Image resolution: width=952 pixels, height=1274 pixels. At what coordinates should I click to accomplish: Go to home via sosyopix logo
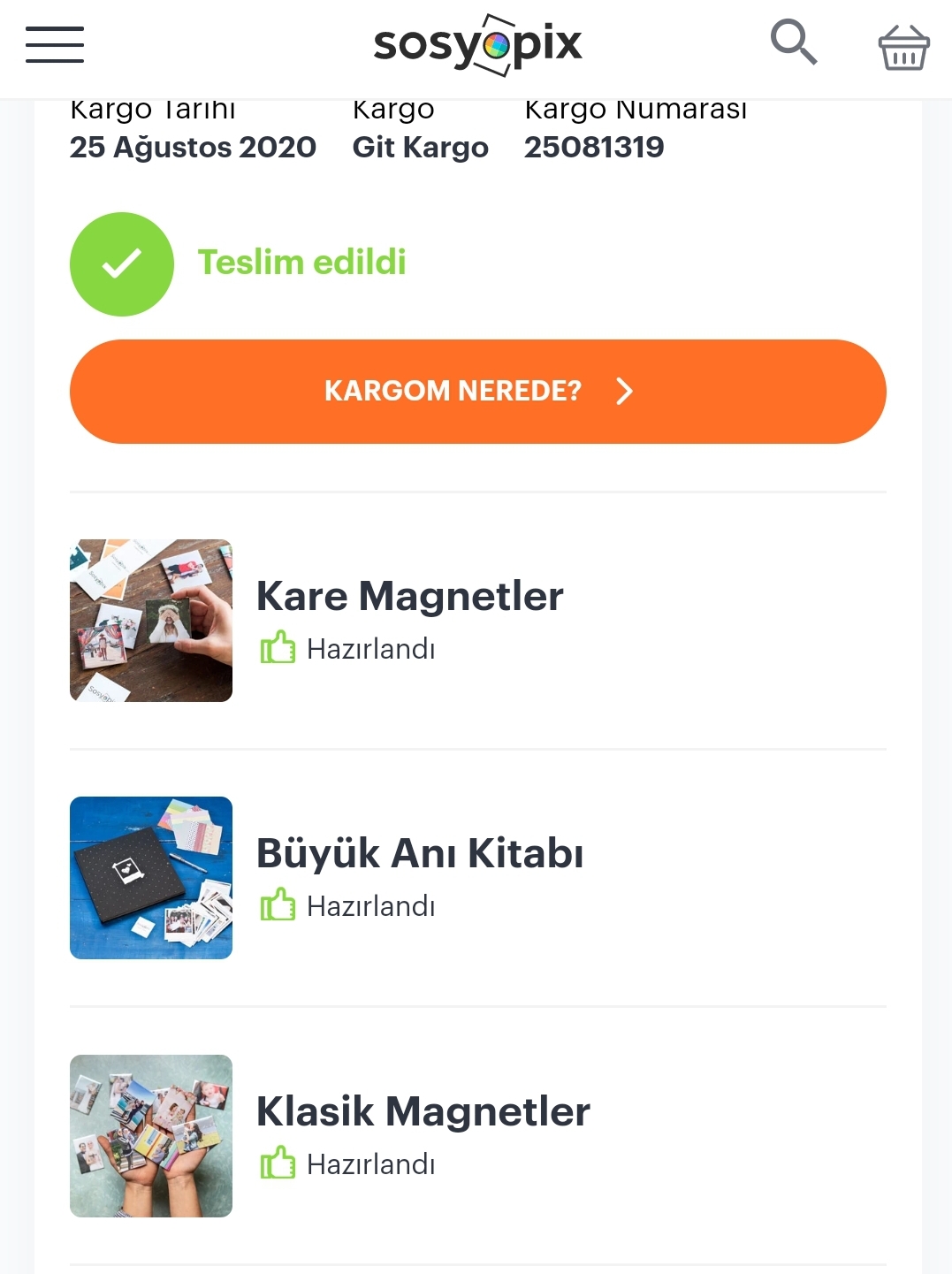click(x=477, y=44)
